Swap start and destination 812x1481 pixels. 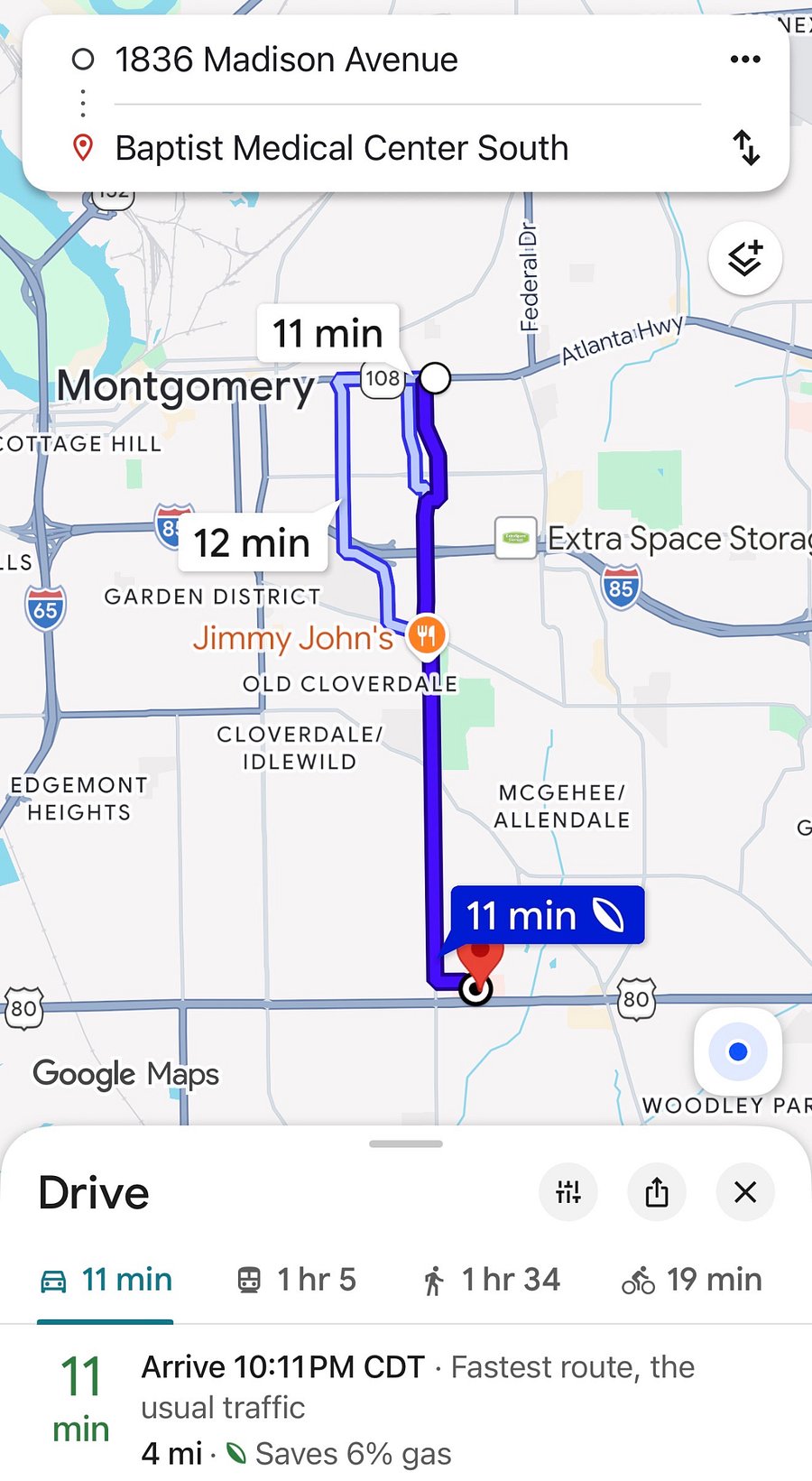tap(747, 148)
